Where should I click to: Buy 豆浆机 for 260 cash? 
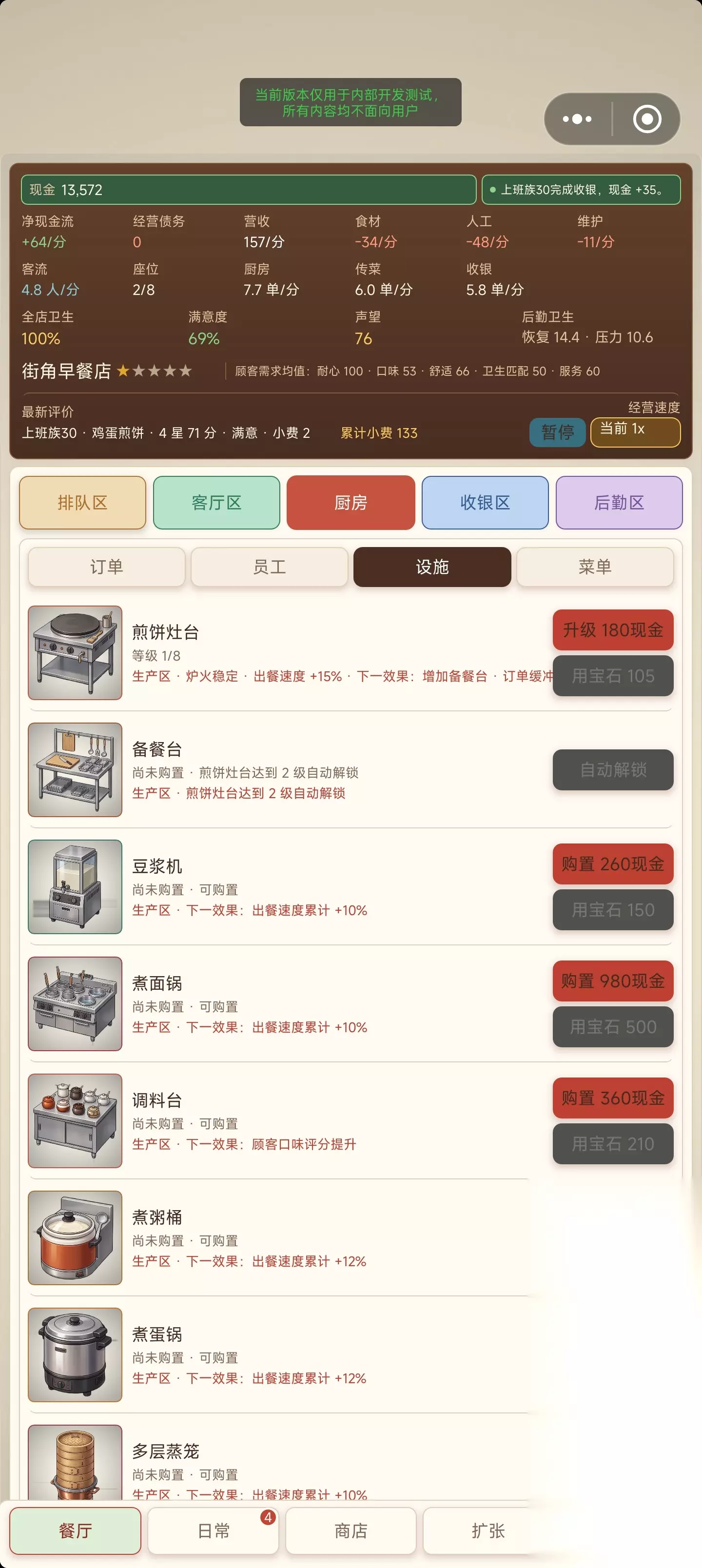613,864
